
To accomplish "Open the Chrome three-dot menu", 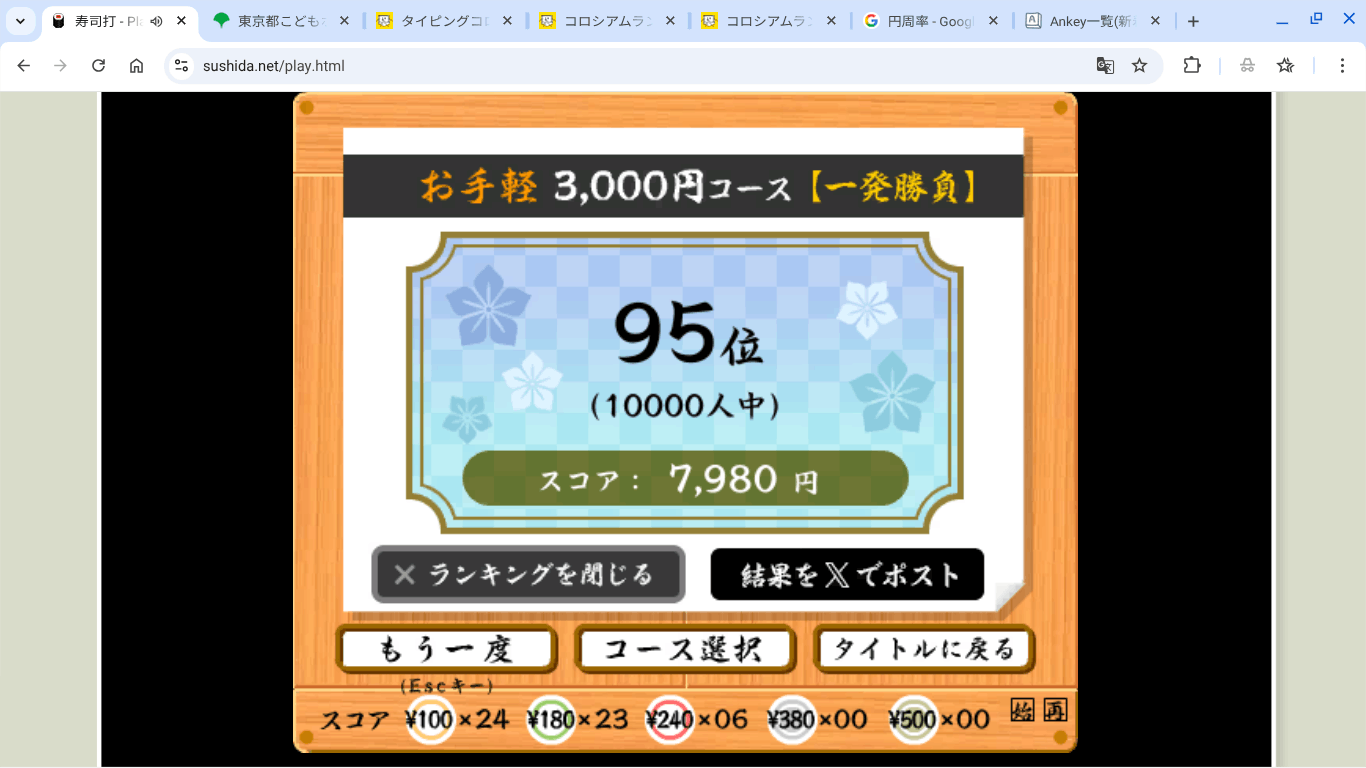I will (x=1343, y=66).
